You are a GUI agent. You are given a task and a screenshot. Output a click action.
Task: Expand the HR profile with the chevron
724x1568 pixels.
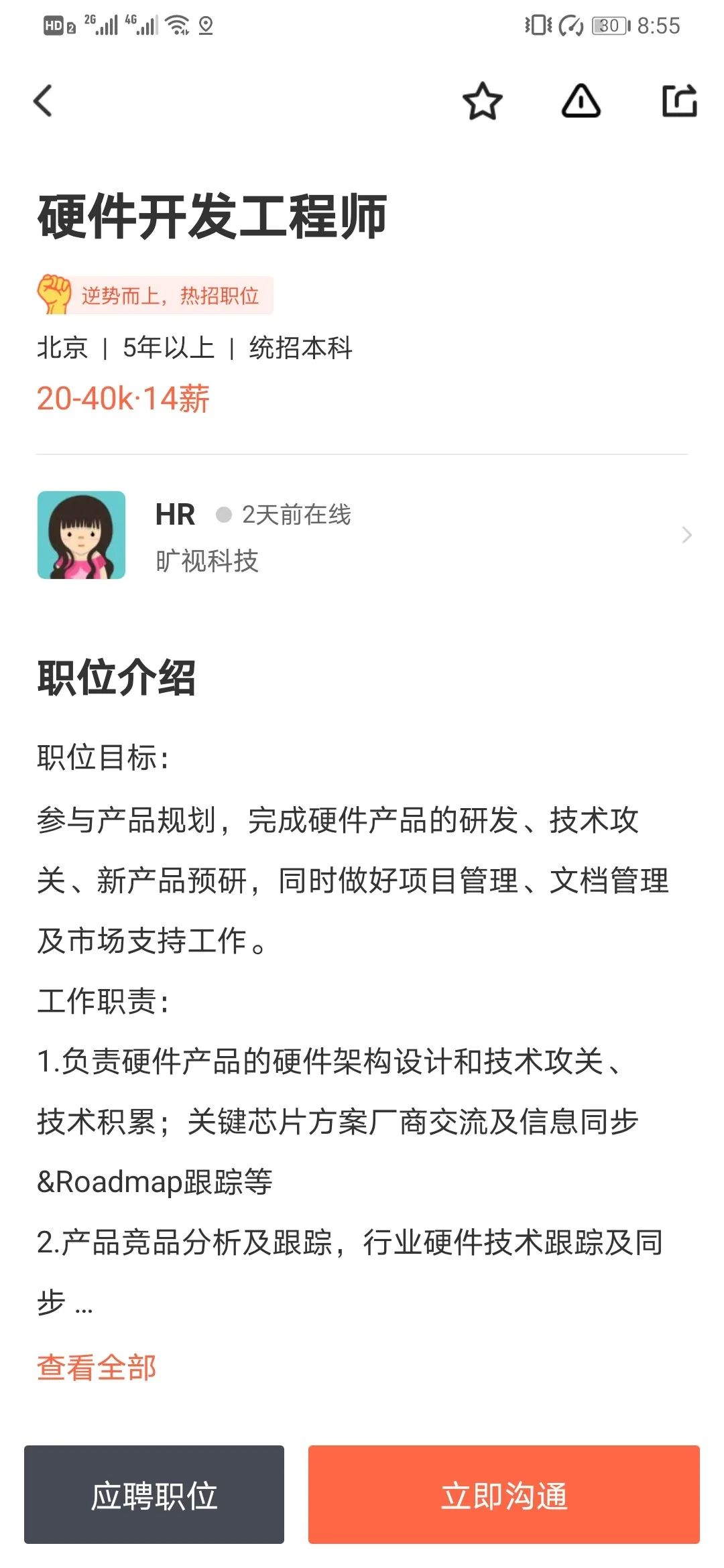point(685,535)
